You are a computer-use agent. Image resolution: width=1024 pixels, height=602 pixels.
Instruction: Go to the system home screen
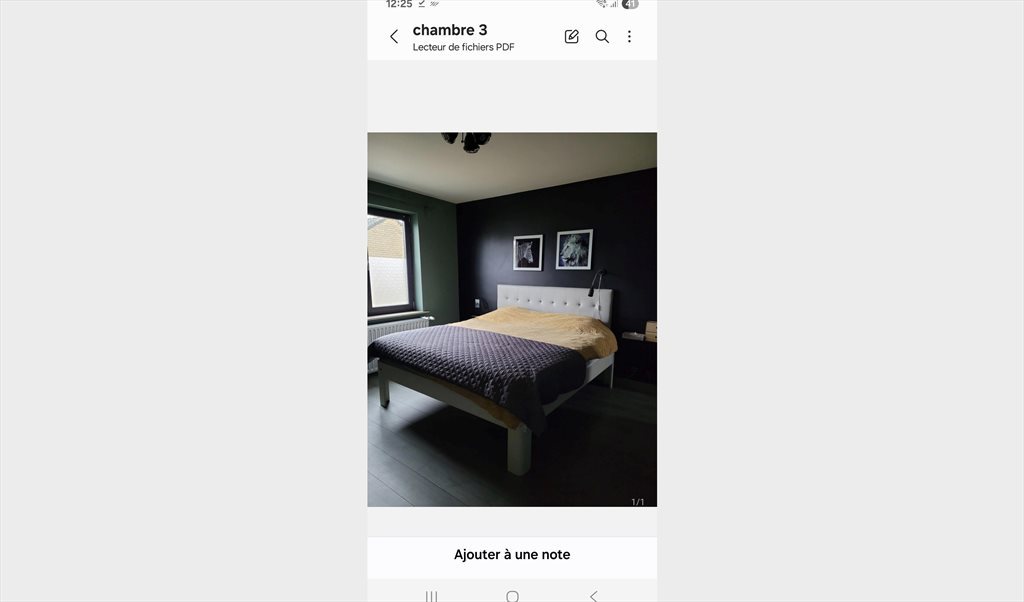point(512,596)
